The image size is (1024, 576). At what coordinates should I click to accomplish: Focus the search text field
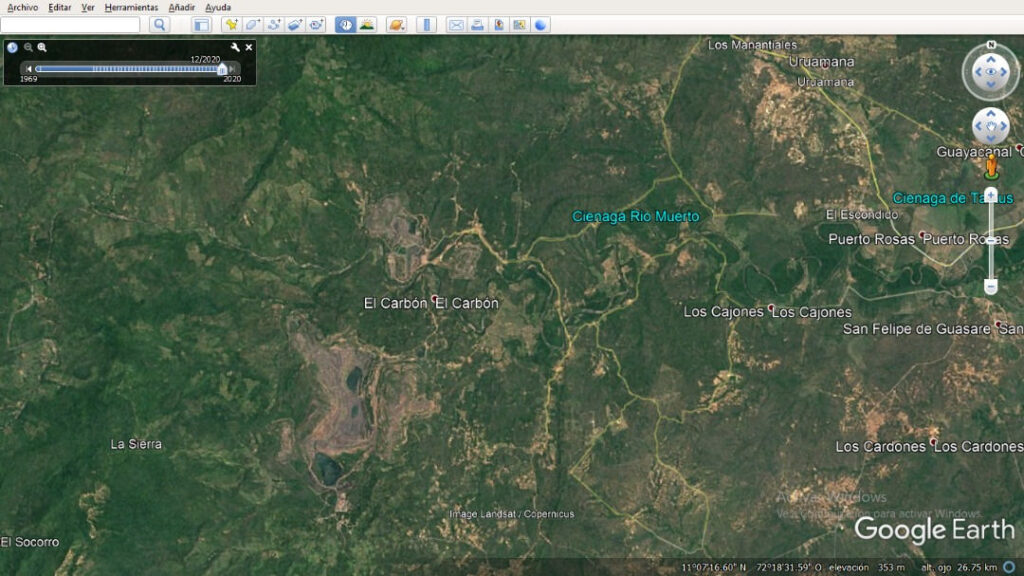pos(70,25)
